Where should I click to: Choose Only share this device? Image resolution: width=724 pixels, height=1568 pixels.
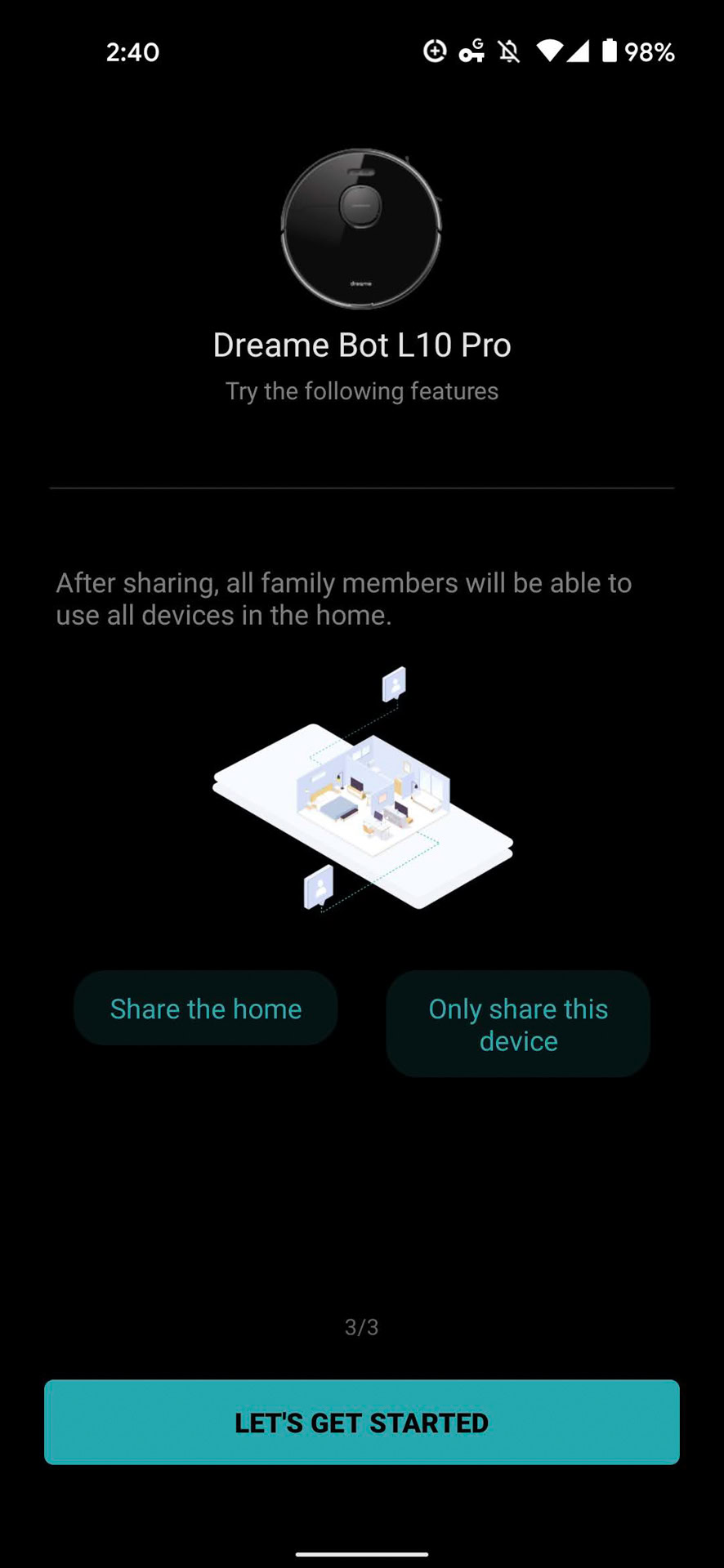[x=518, y=1024]
